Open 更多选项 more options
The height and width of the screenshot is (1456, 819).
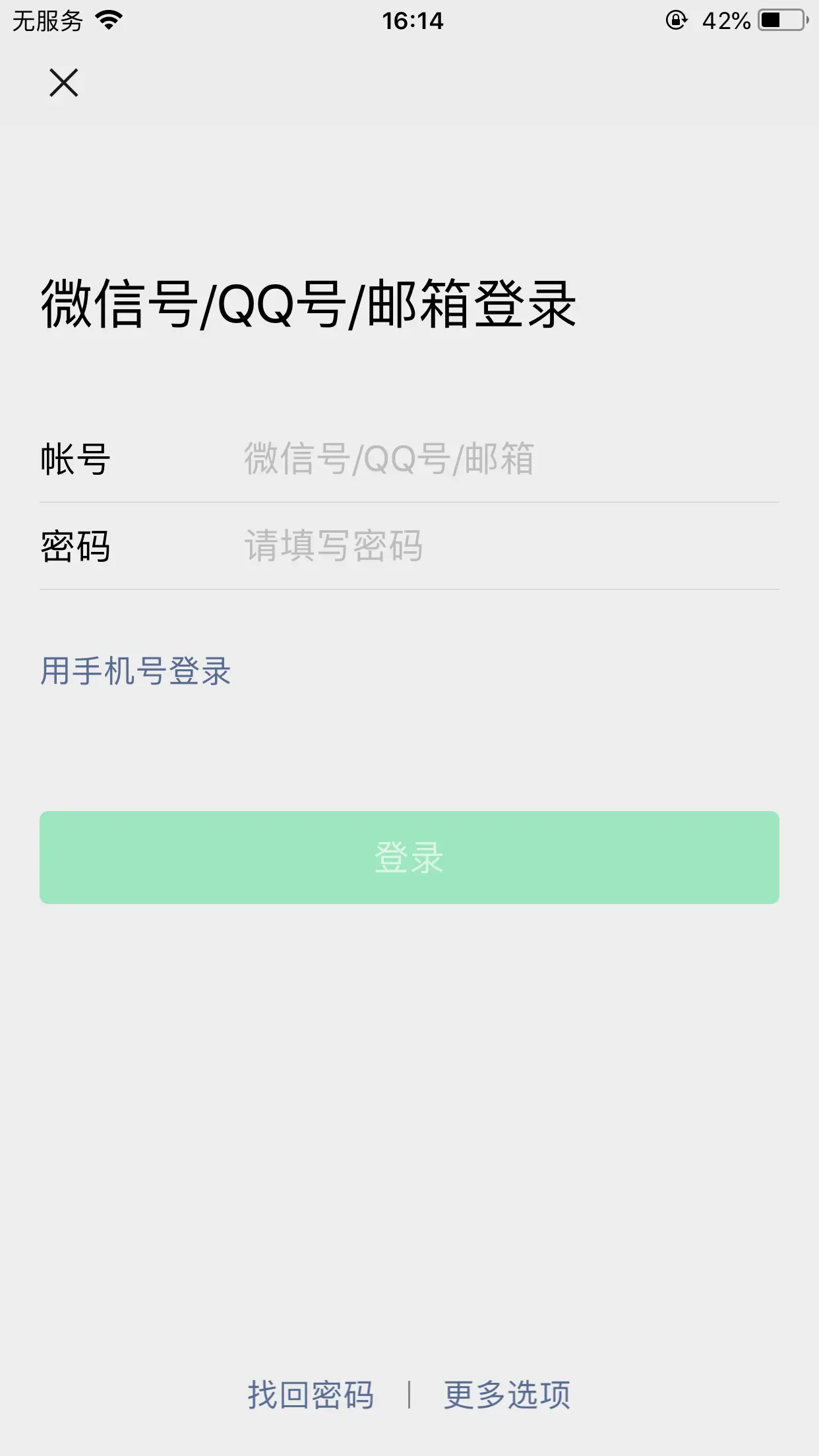(507, 1395)
